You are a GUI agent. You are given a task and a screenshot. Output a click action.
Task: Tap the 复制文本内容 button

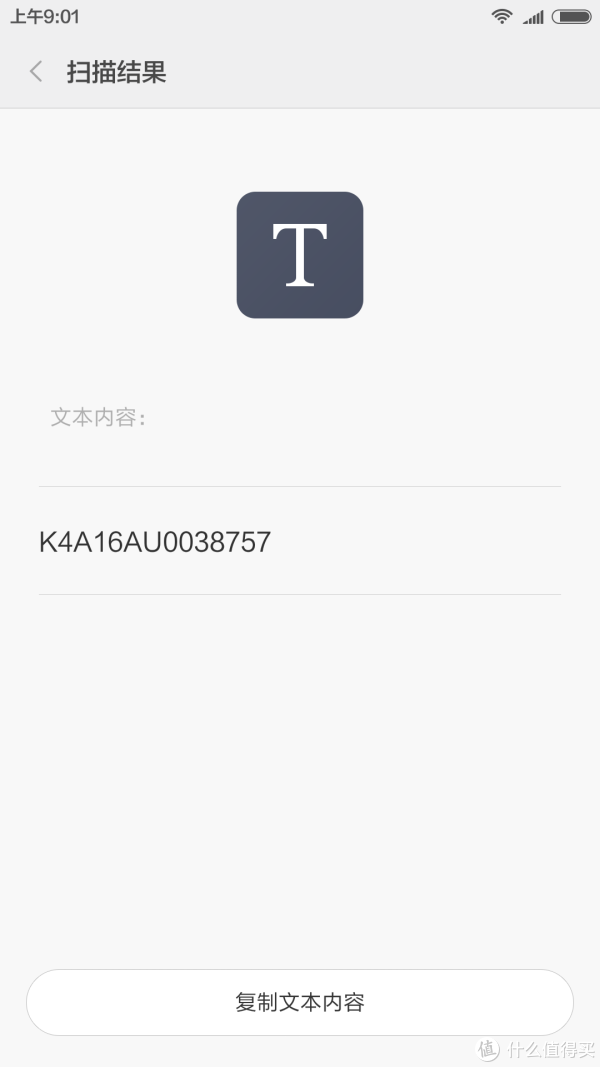[300, 1002]
